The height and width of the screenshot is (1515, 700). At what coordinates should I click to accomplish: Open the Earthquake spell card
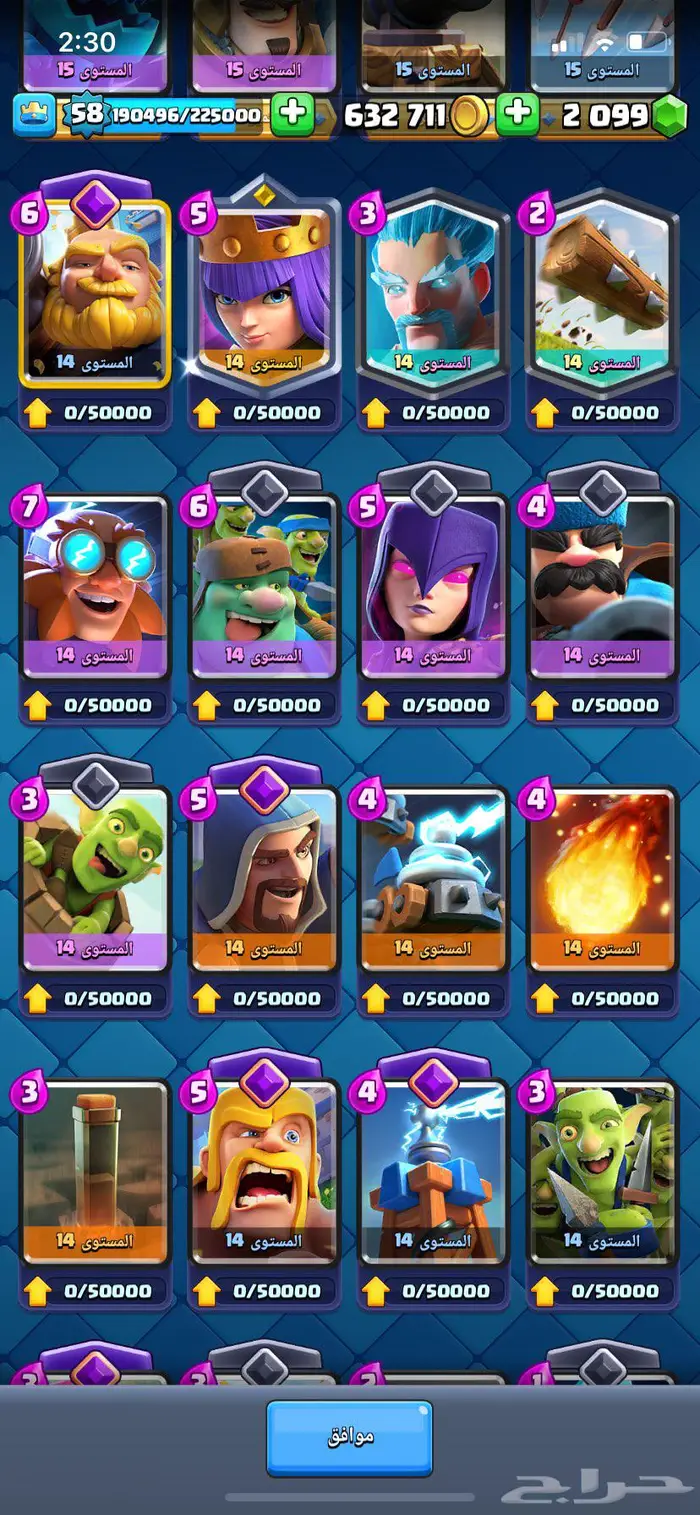[x=94, y=1170]
